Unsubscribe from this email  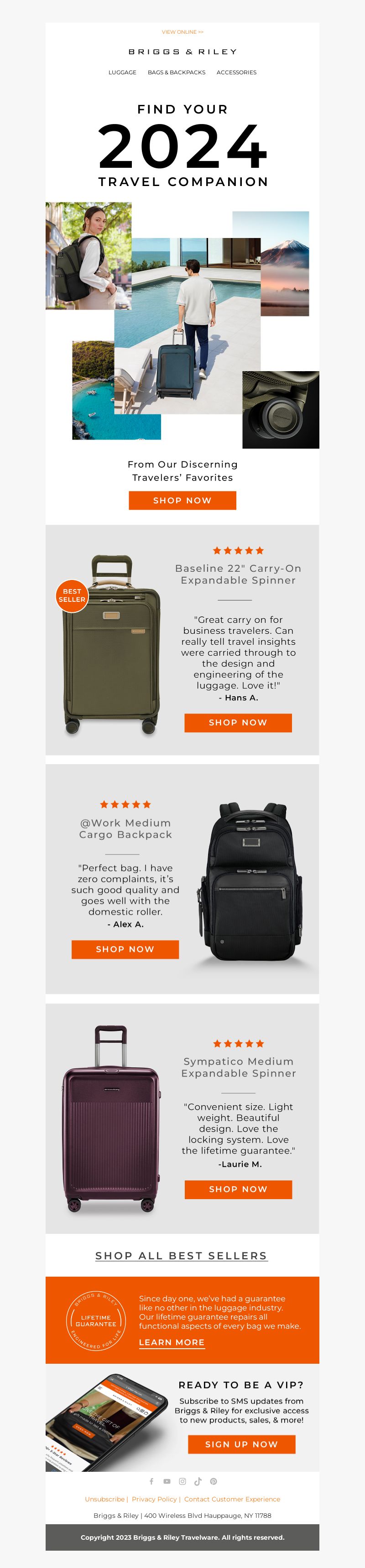pyautogui.click(x=104, y=1499)
